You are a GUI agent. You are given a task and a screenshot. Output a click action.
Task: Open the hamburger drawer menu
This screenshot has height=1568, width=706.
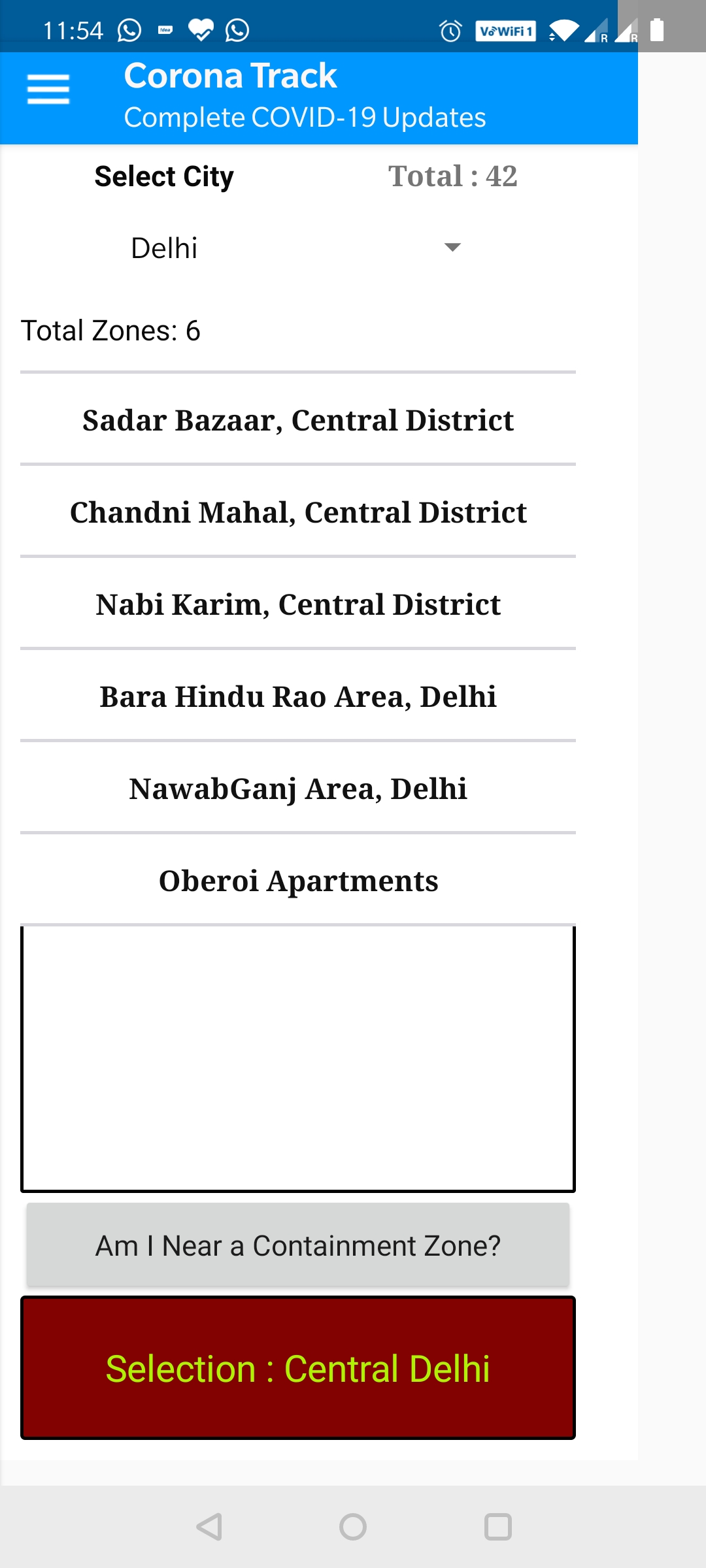click(x=48, y=90)
